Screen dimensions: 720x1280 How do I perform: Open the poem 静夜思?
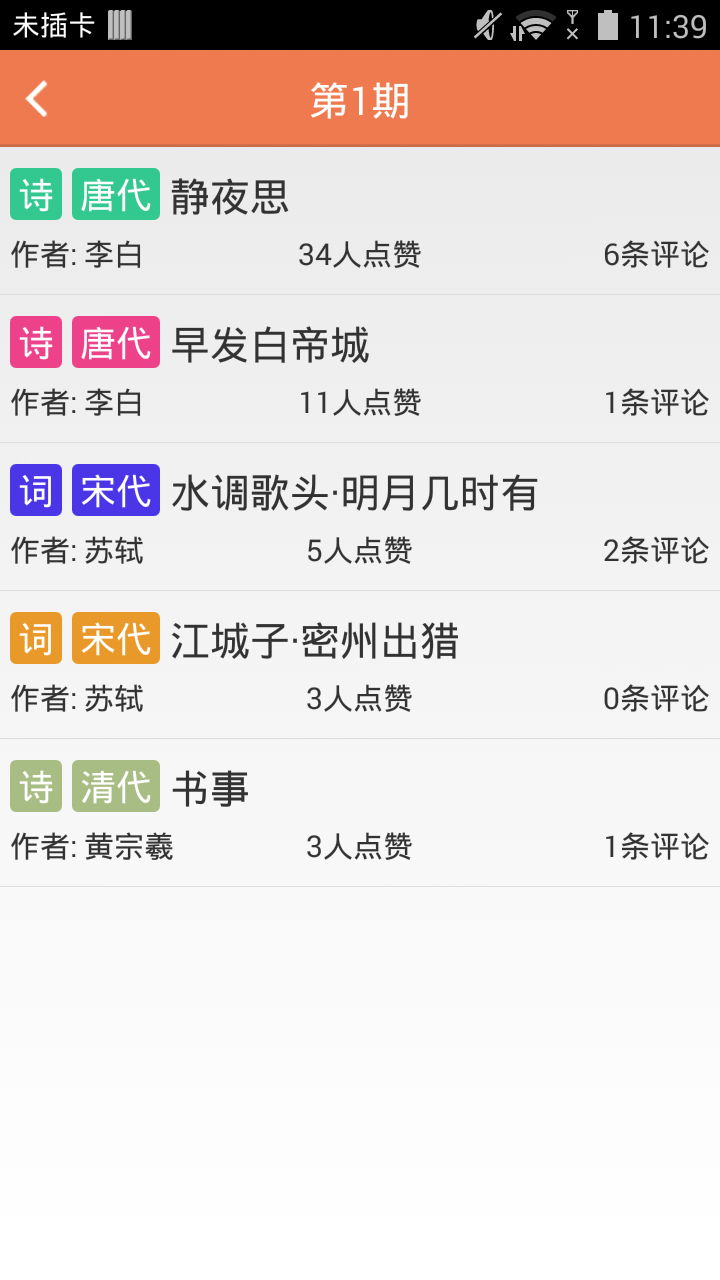point(230,196)
